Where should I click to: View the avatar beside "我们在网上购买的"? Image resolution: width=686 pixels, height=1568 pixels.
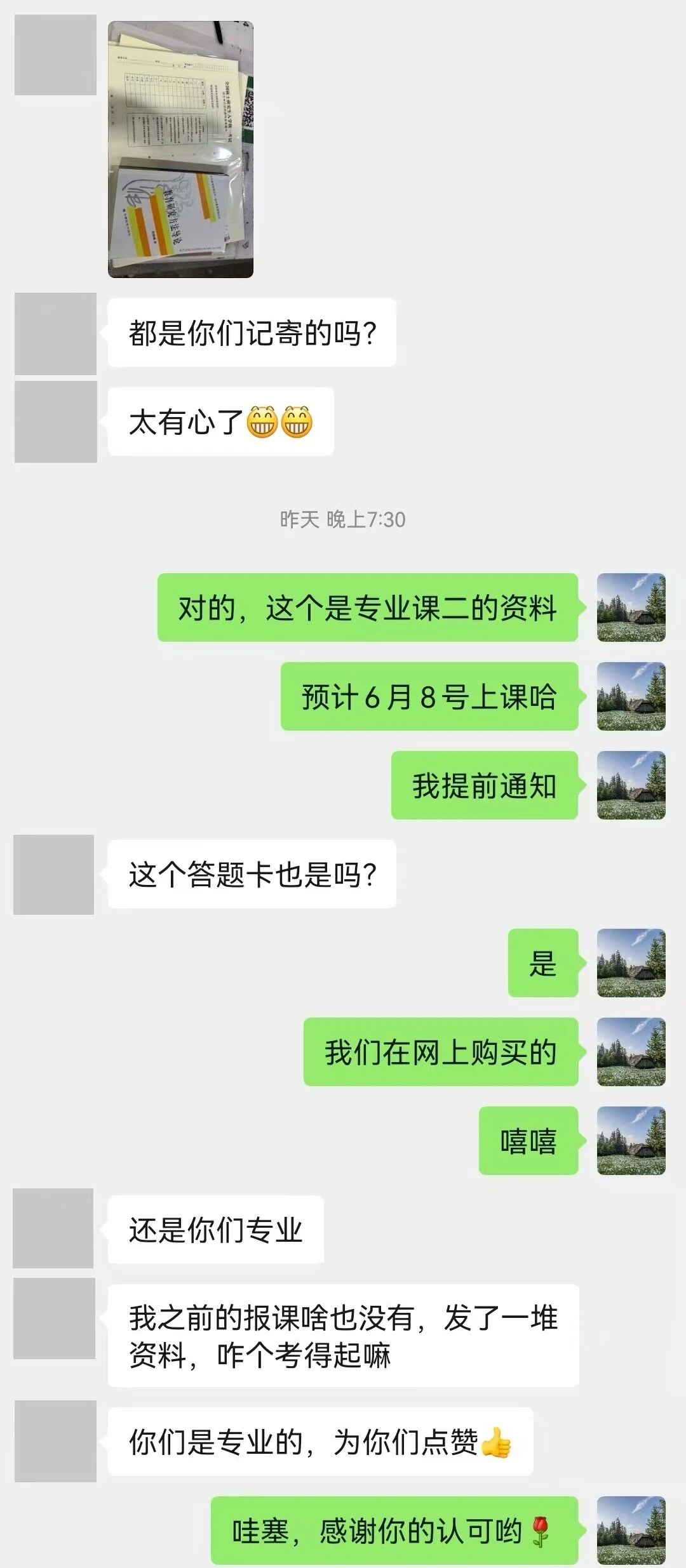[x=631, y=1052]
